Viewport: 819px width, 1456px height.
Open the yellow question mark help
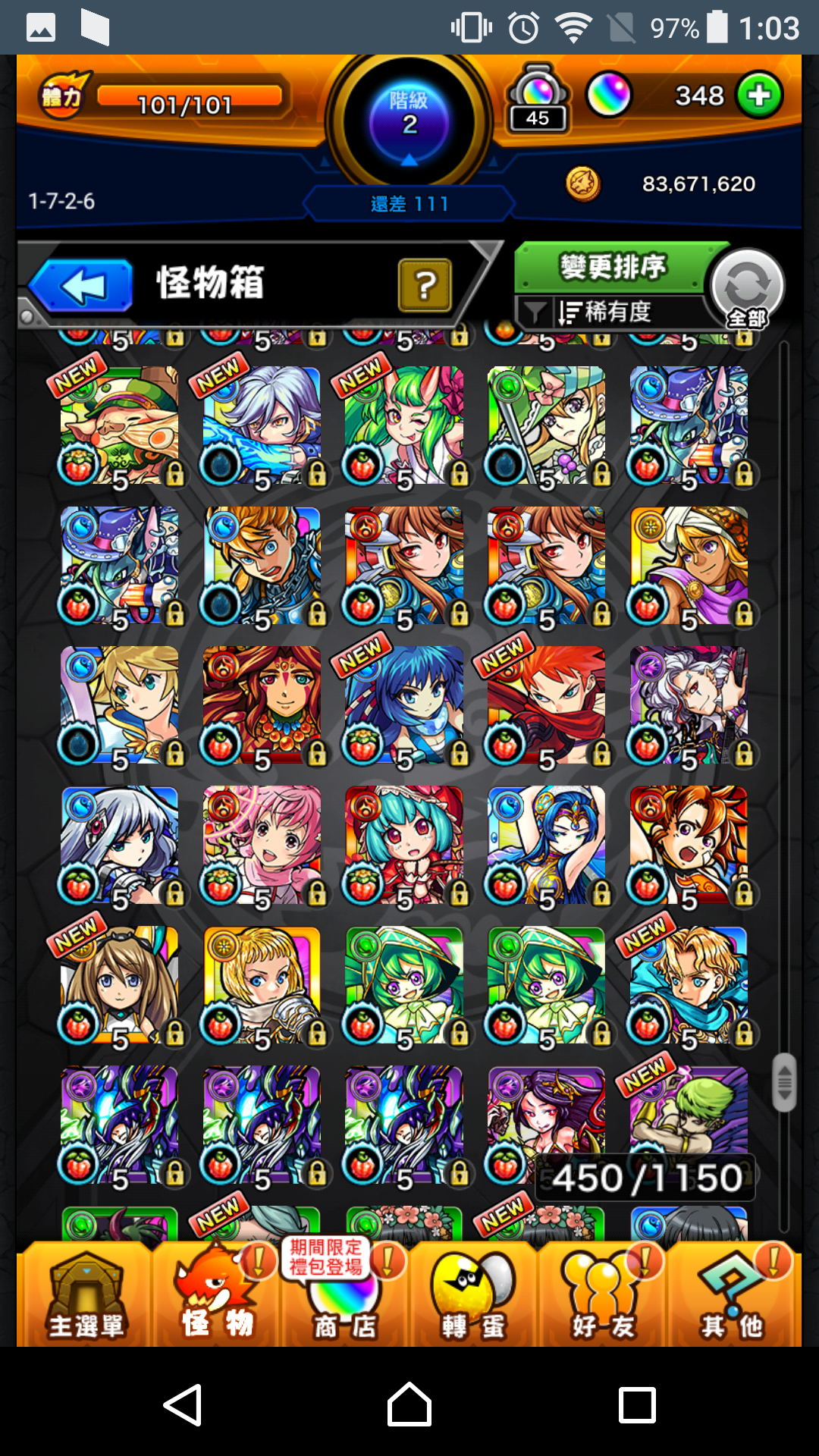(x=425, y=285)
